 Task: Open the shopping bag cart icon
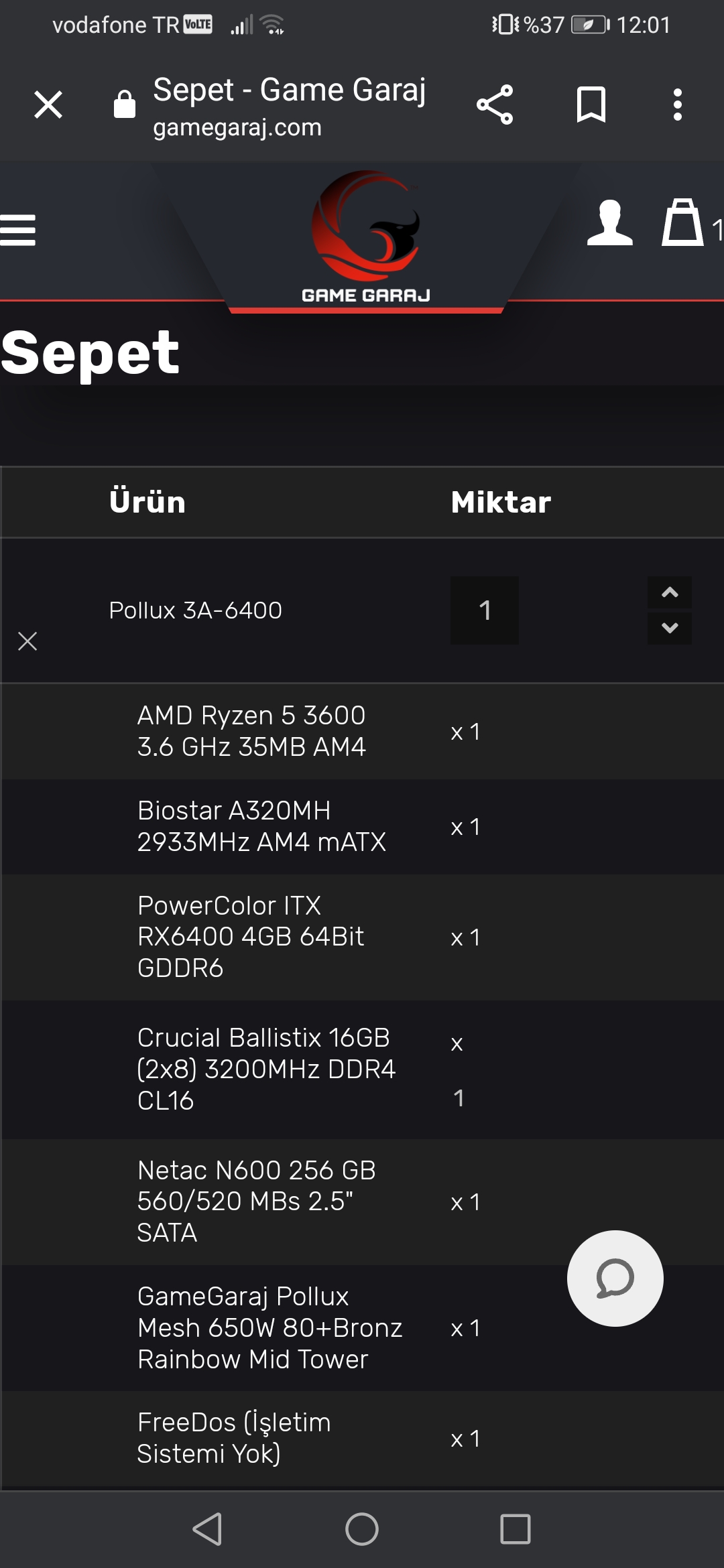[682, 223]
